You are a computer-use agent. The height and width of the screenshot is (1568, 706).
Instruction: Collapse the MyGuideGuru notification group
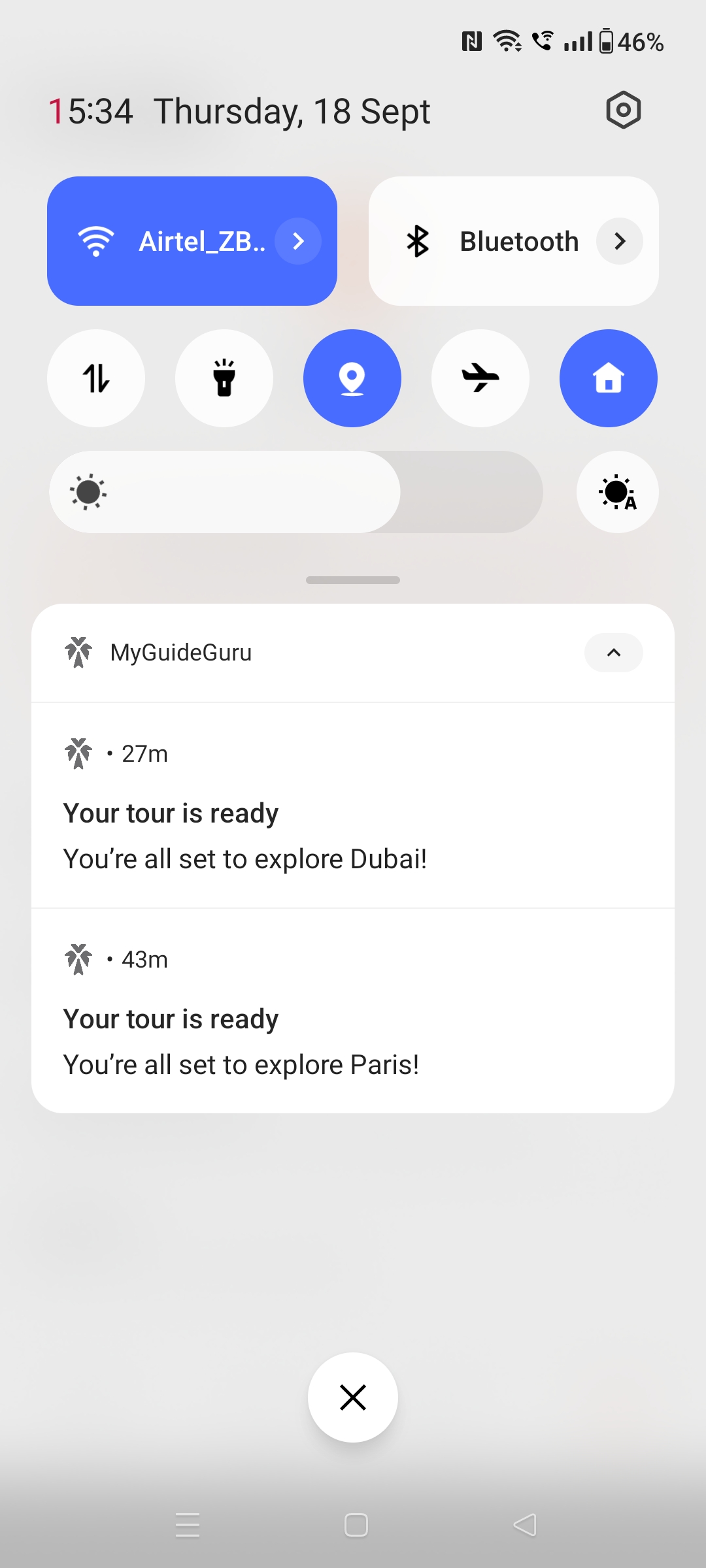(x=613, y=653)
